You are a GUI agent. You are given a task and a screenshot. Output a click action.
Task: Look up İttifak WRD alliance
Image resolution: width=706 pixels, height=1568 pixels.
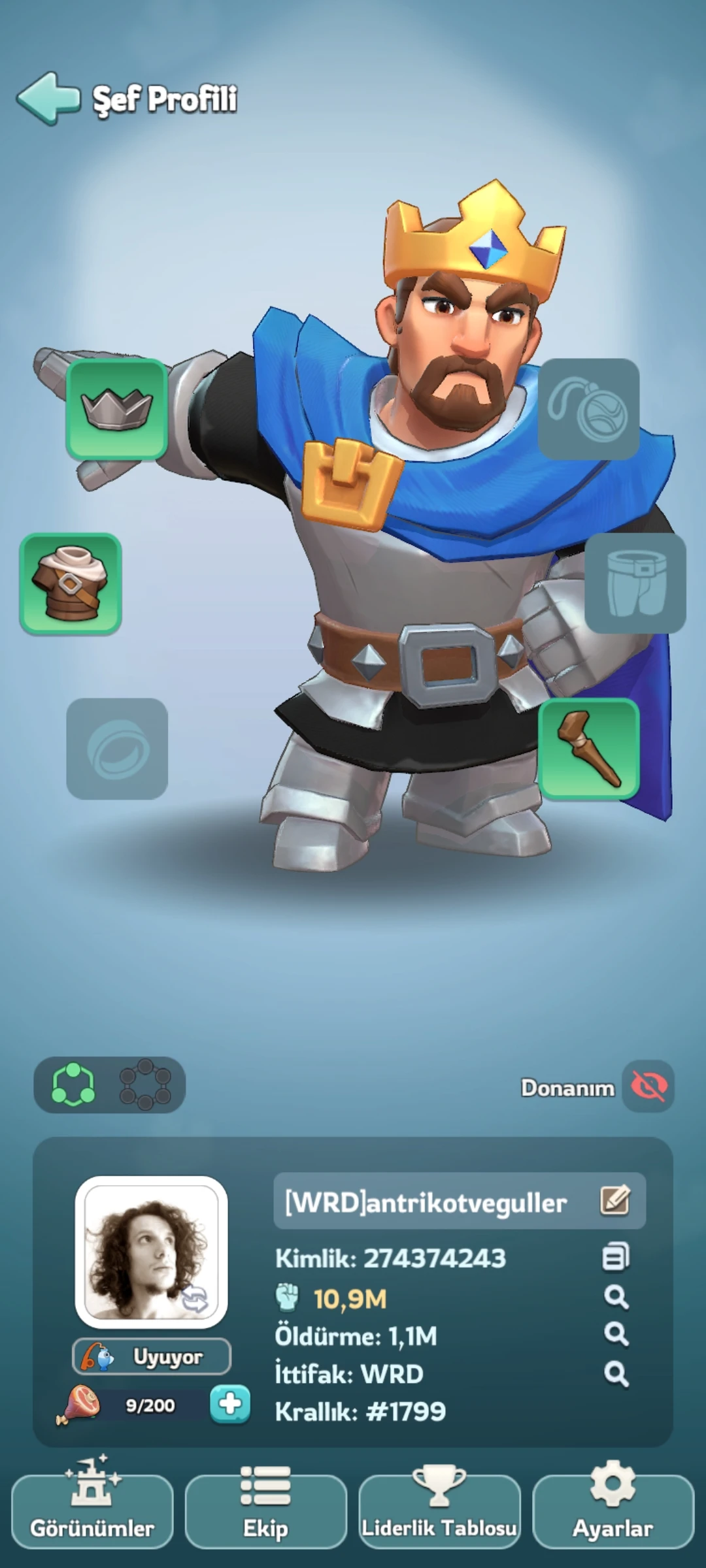(615, 1374)
